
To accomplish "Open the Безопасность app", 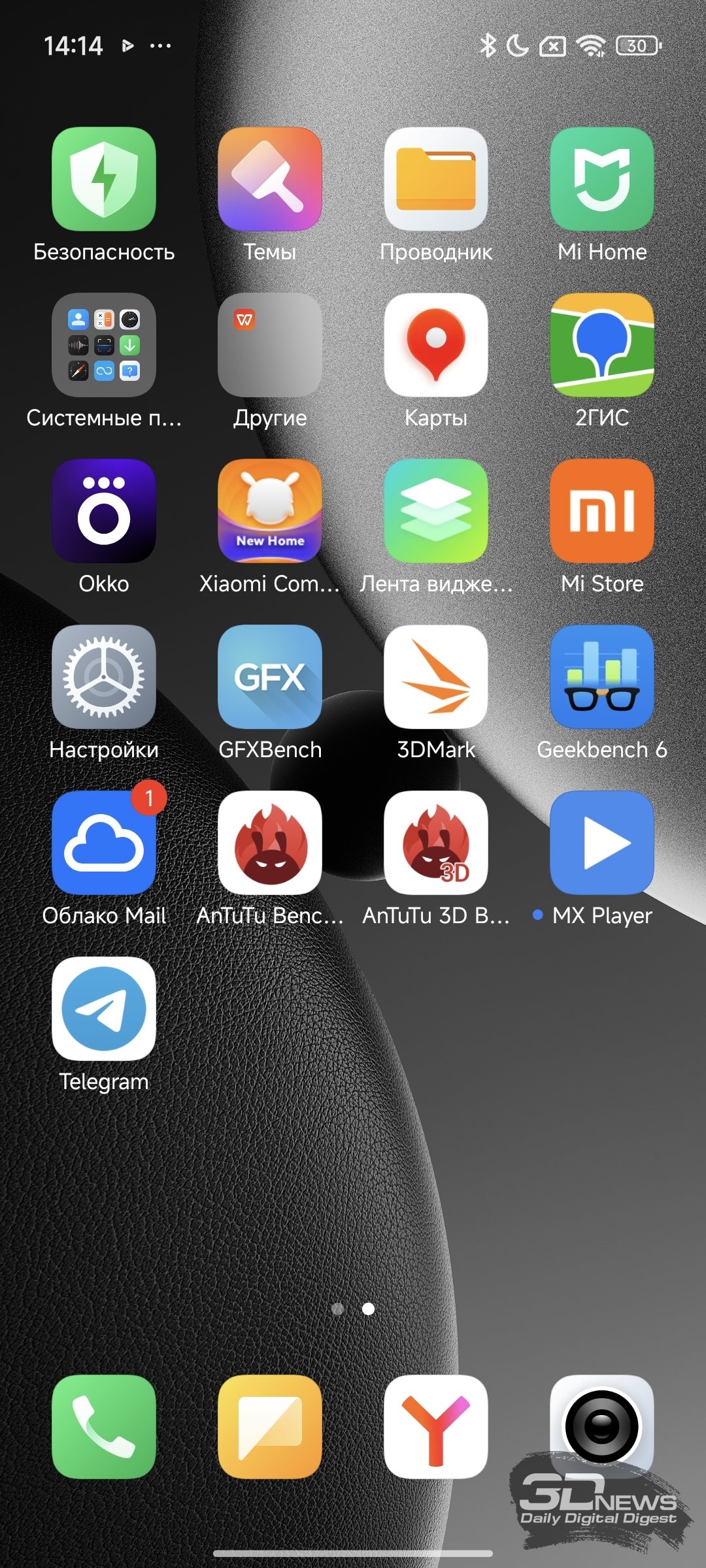I will click(x=104, y=179).
